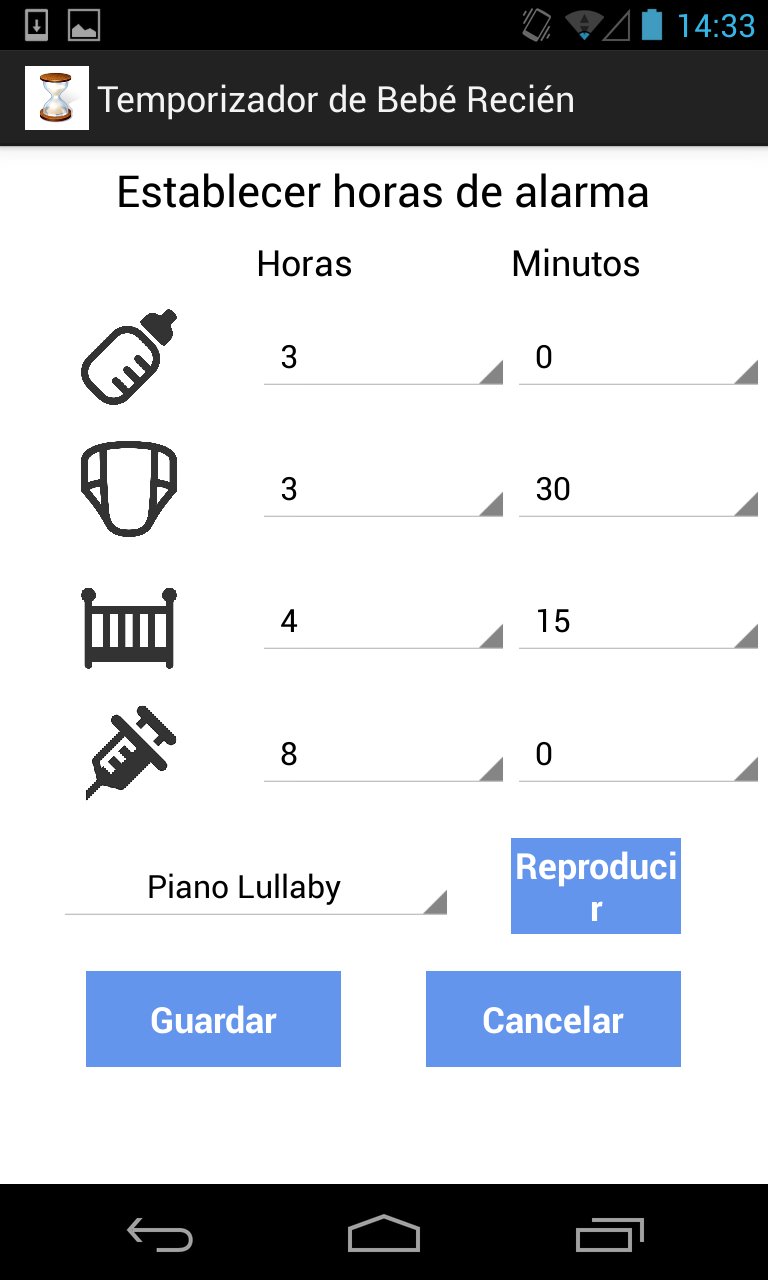Screen dimensions: 768x1280
Task: Go to the system home screen
Action: [384, 1235]
